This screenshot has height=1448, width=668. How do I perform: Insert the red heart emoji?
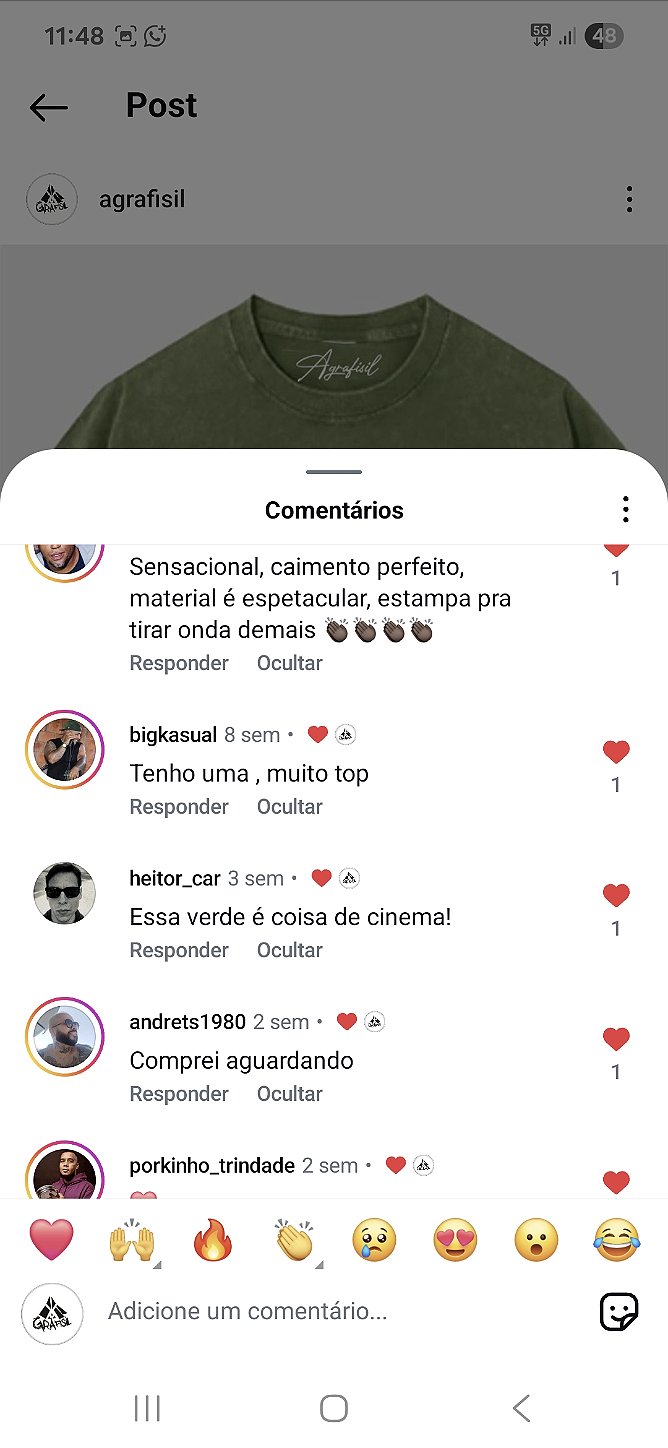tap(51, 1241)
